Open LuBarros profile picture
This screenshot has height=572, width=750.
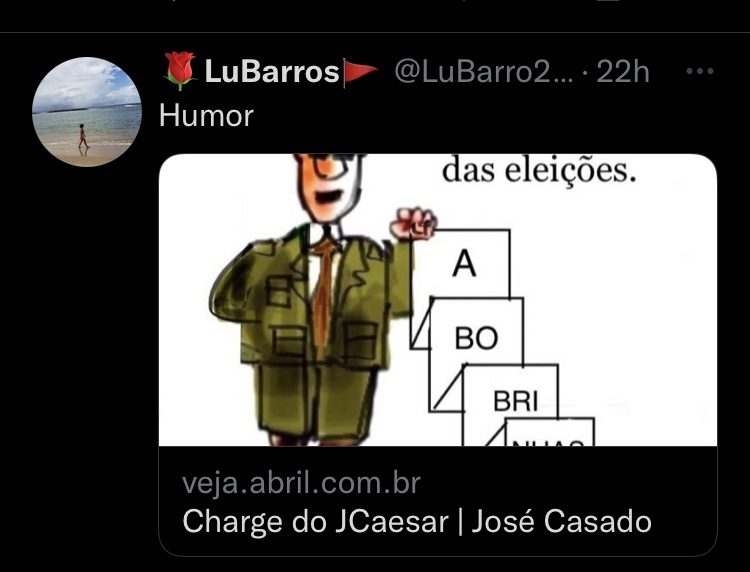click(x=87, y=112)
